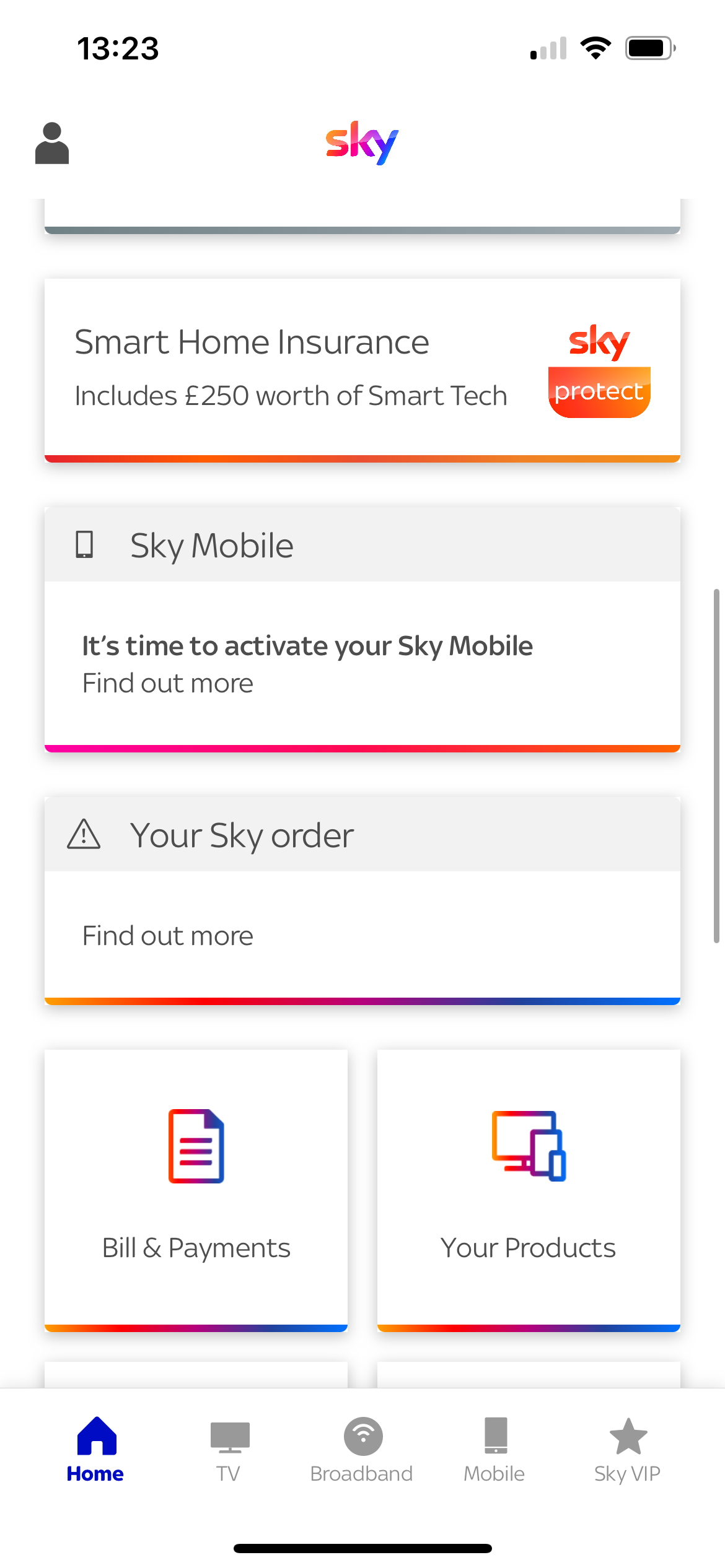Open the Mobile tab
725x1568 pixels.
point(494,1449)
